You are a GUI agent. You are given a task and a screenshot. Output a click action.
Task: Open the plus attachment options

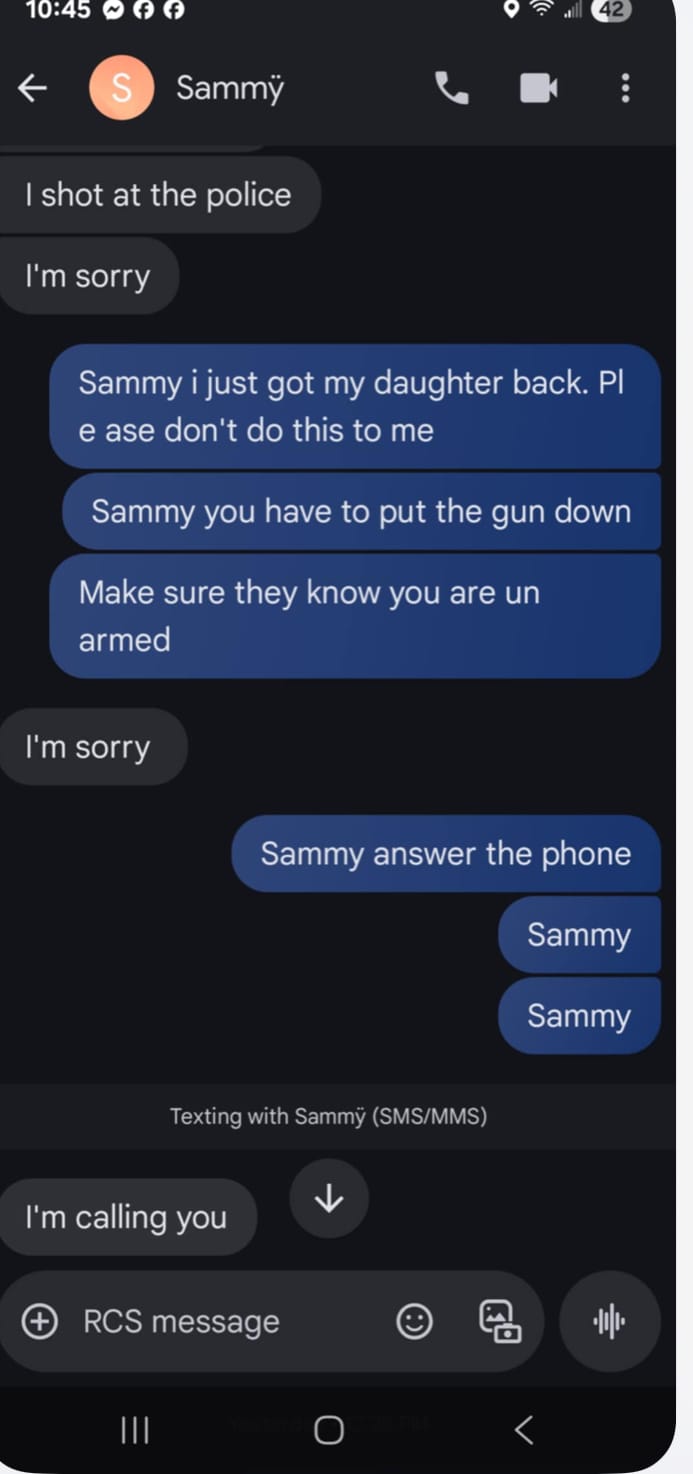pos(40,1322)
